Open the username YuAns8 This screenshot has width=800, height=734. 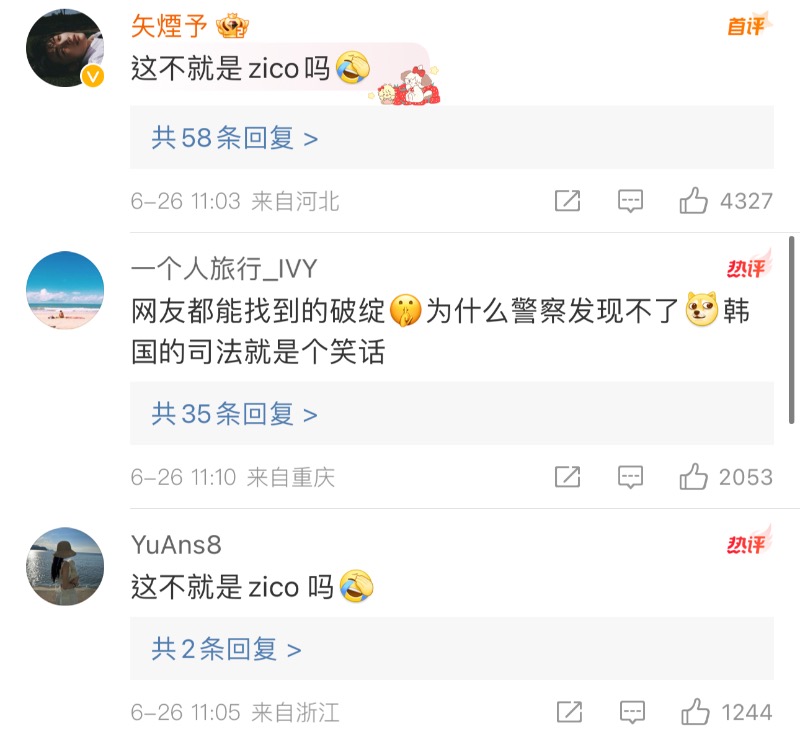tap(176, 544)
